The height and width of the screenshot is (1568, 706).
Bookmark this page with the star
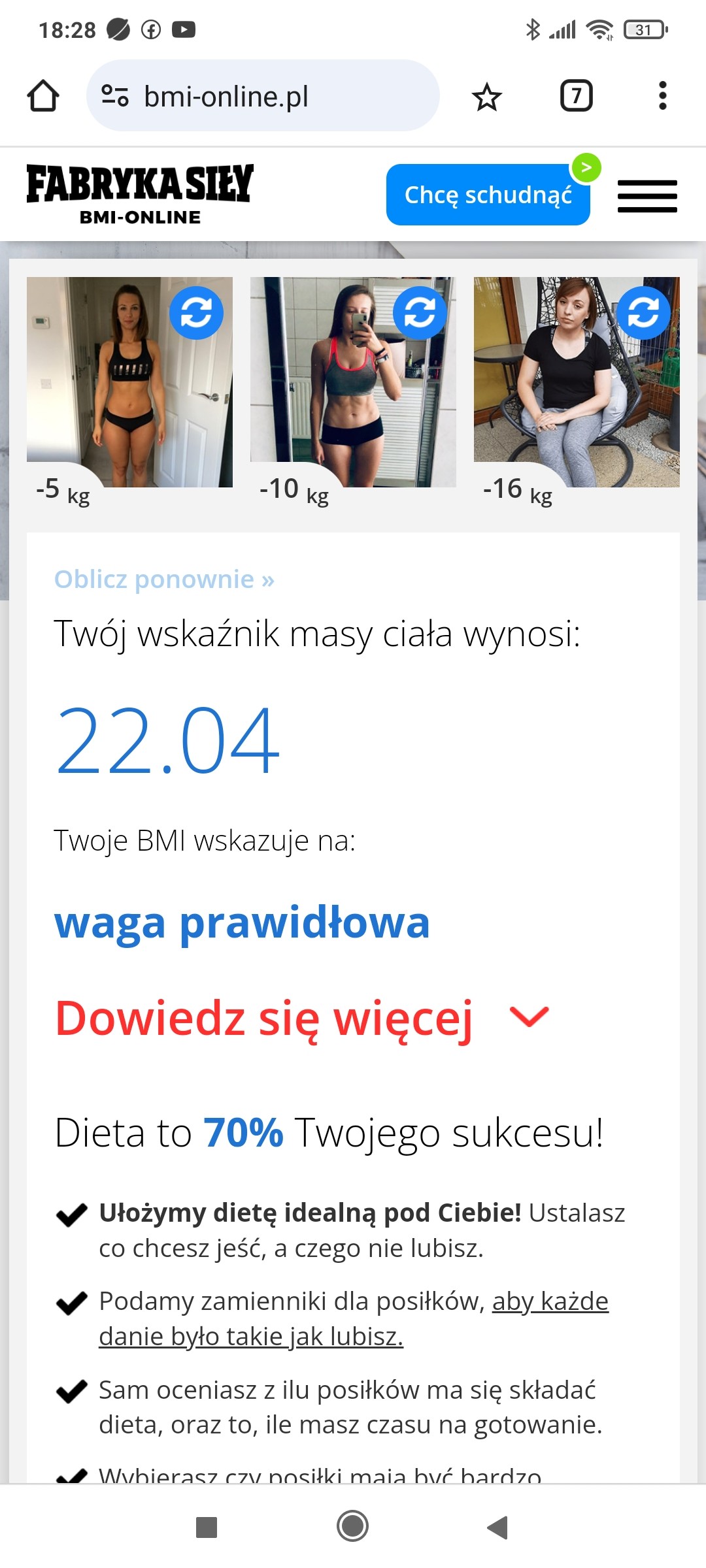tap(486, 97)
